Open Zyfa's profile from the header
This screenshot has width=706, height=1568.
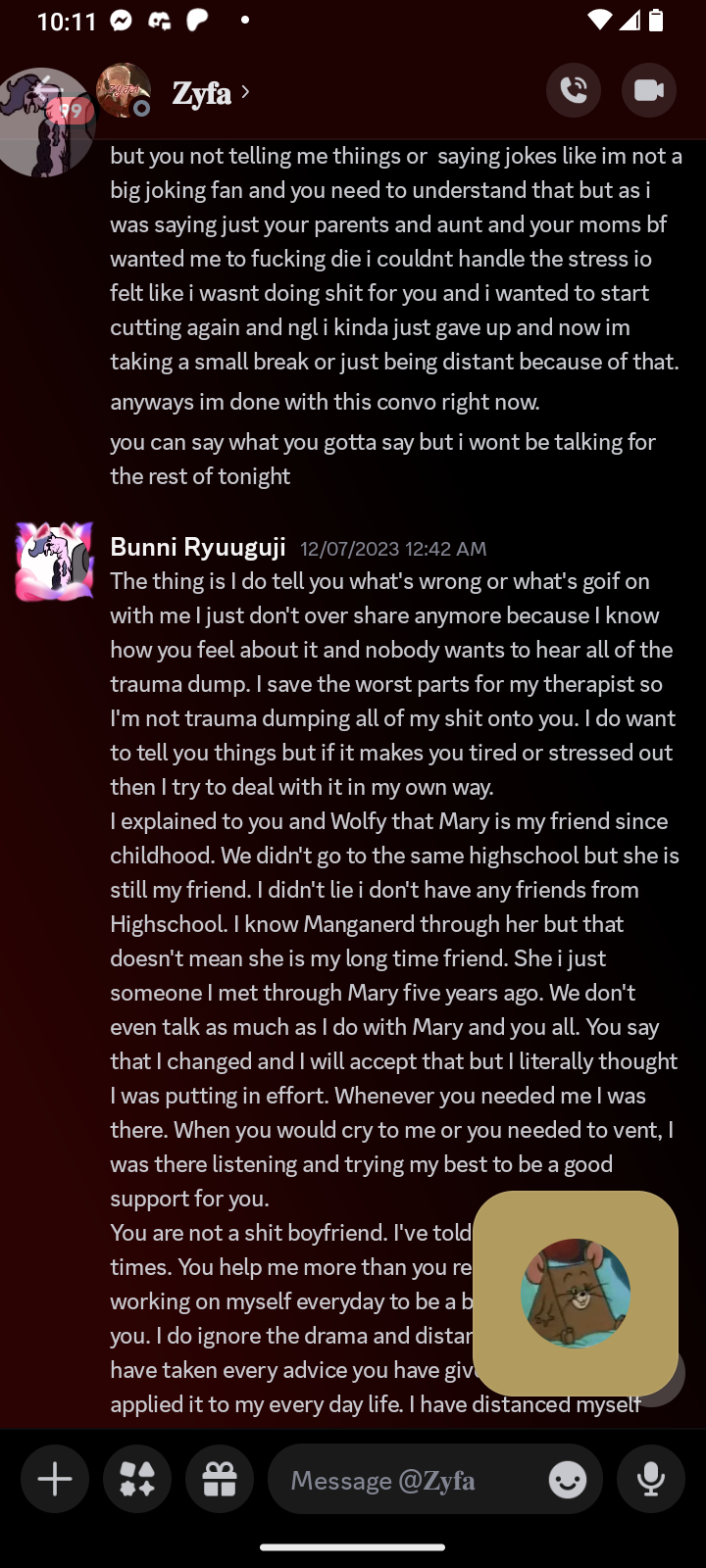point(202,93)
